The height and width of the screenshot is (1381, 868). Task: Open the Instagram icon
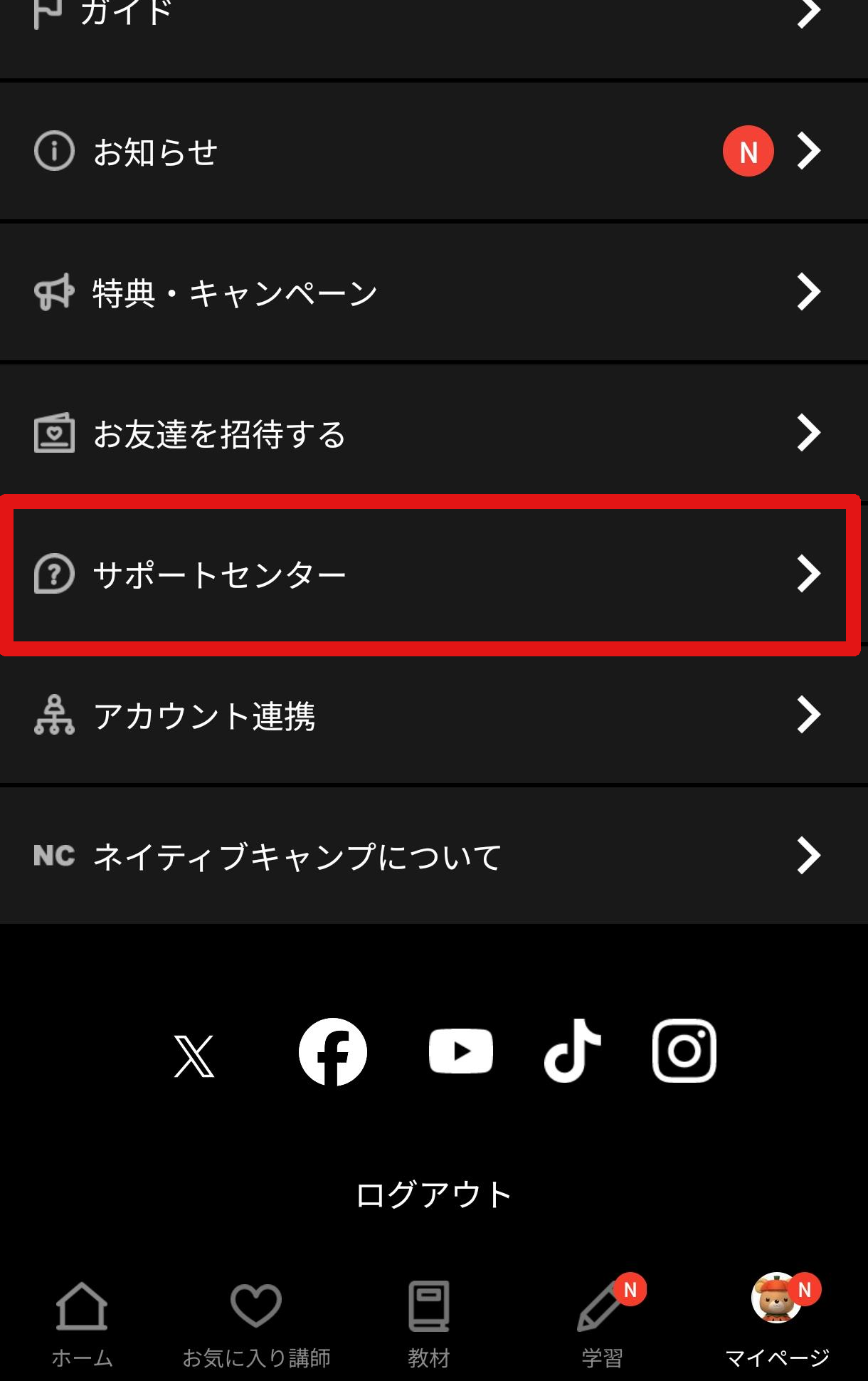(x=684, y=1051)
